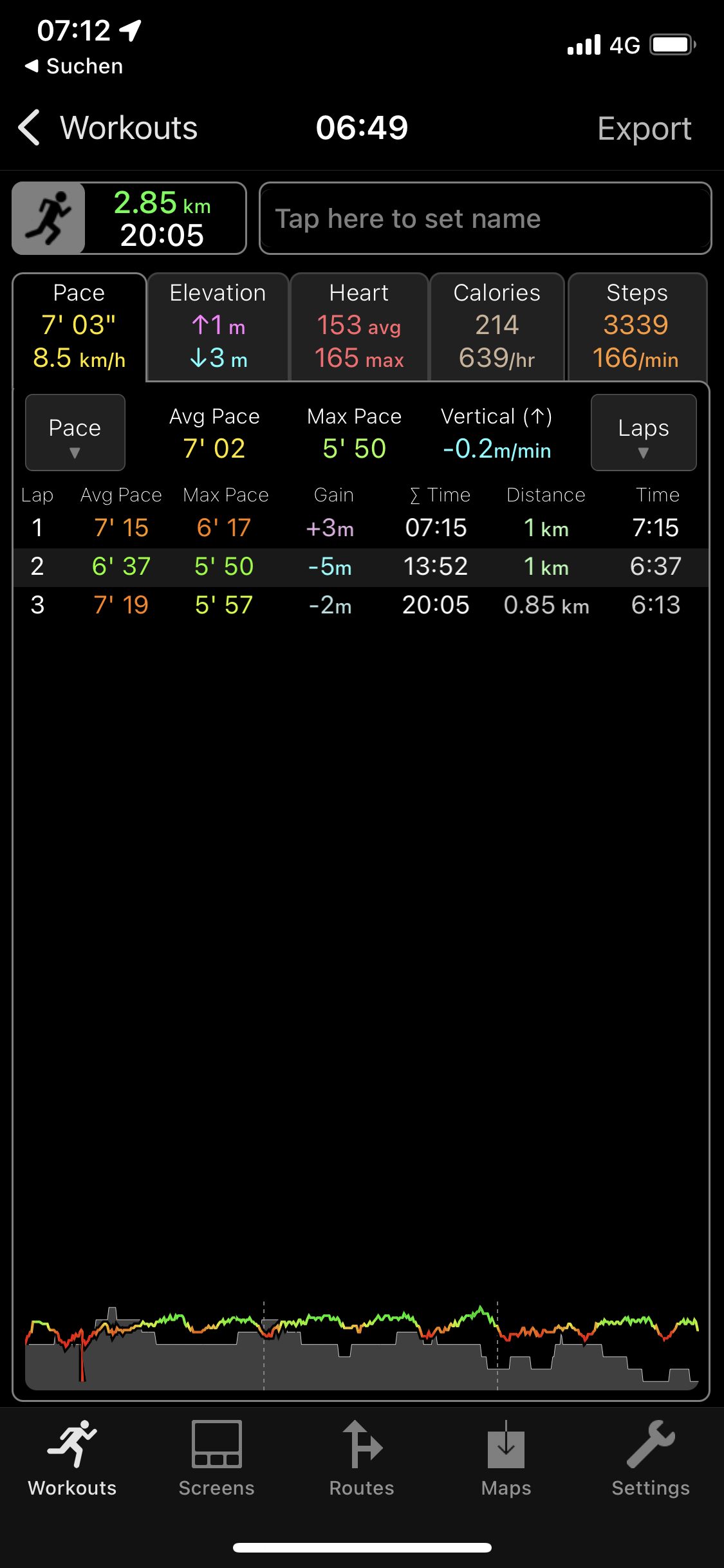The width and height of the screenshot is (724, 1568).
Task: Switch to the Elevation tab
Action: [218, 327]
